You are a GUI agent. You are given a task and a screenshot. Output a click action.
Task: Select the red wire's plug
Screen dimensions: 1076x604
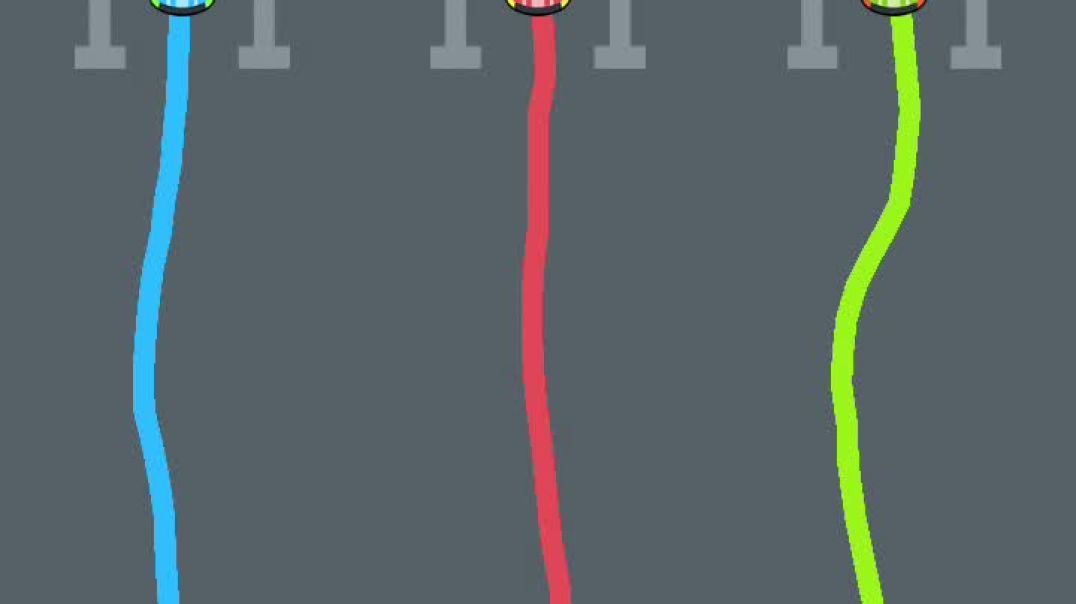click(x=540, y=5)
